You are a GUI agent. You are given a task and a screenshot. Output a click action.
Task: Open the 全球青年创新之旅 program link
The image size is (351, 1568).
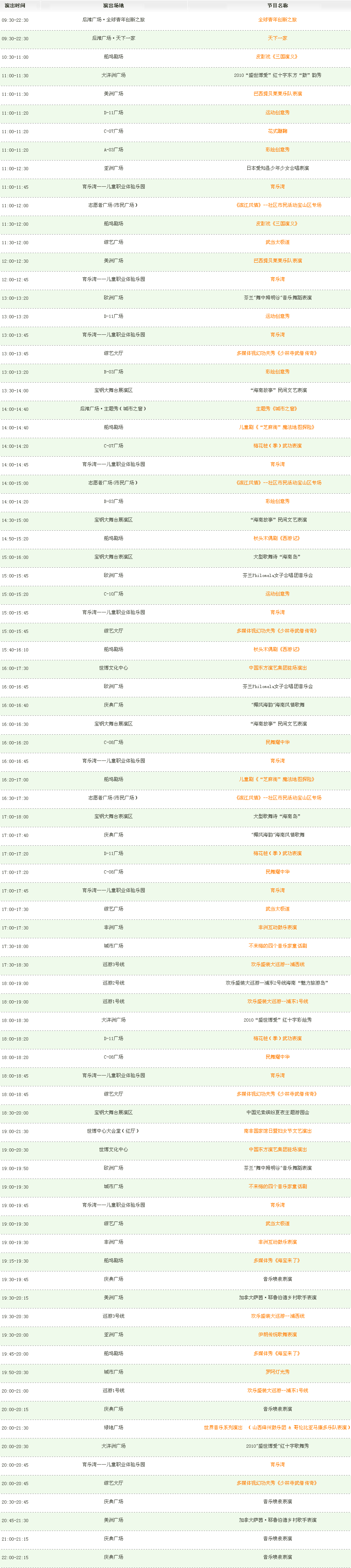(x=277, y=19)
